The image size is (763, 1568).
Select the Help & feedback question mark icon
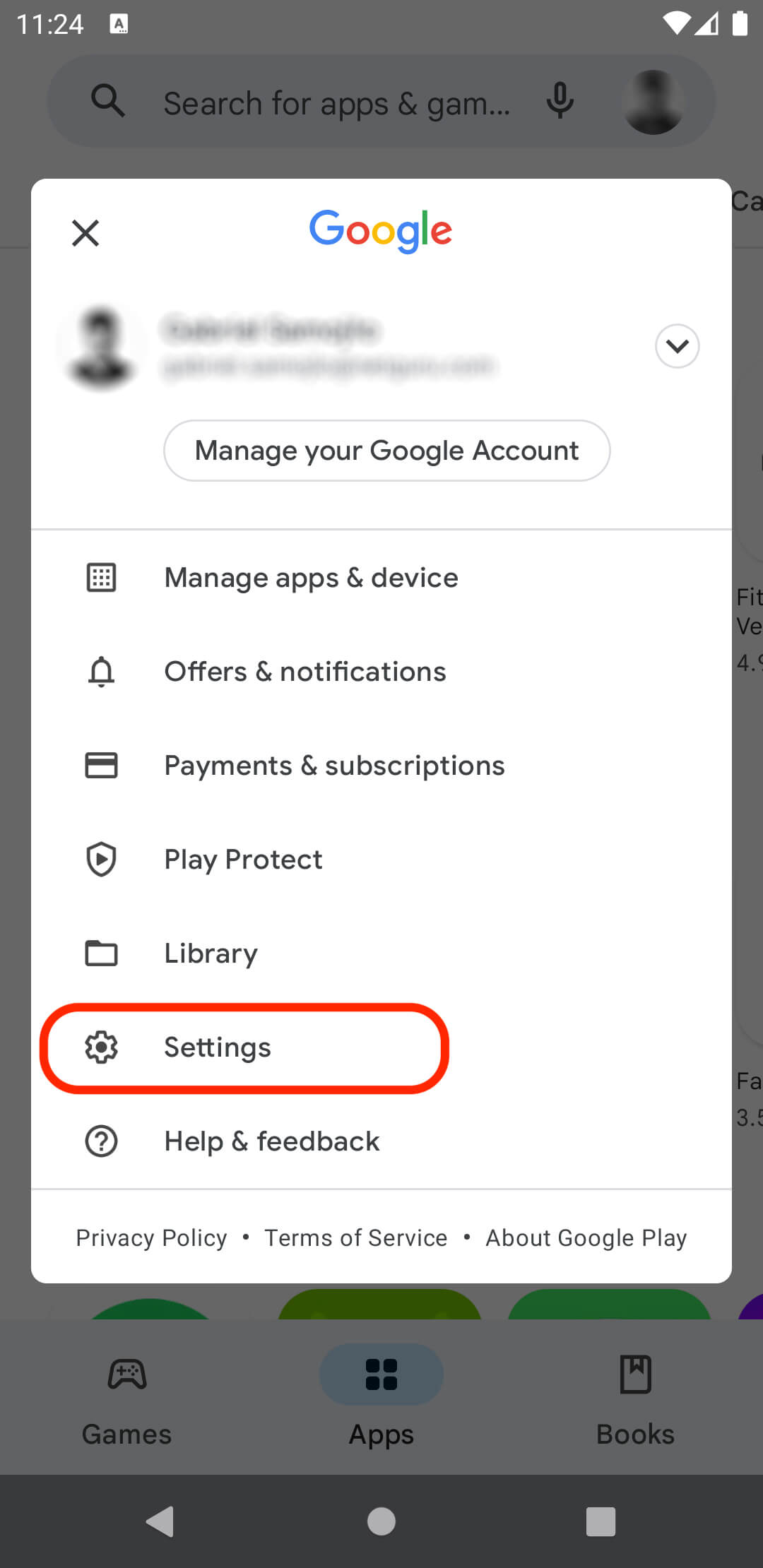tap(101, 1141)
